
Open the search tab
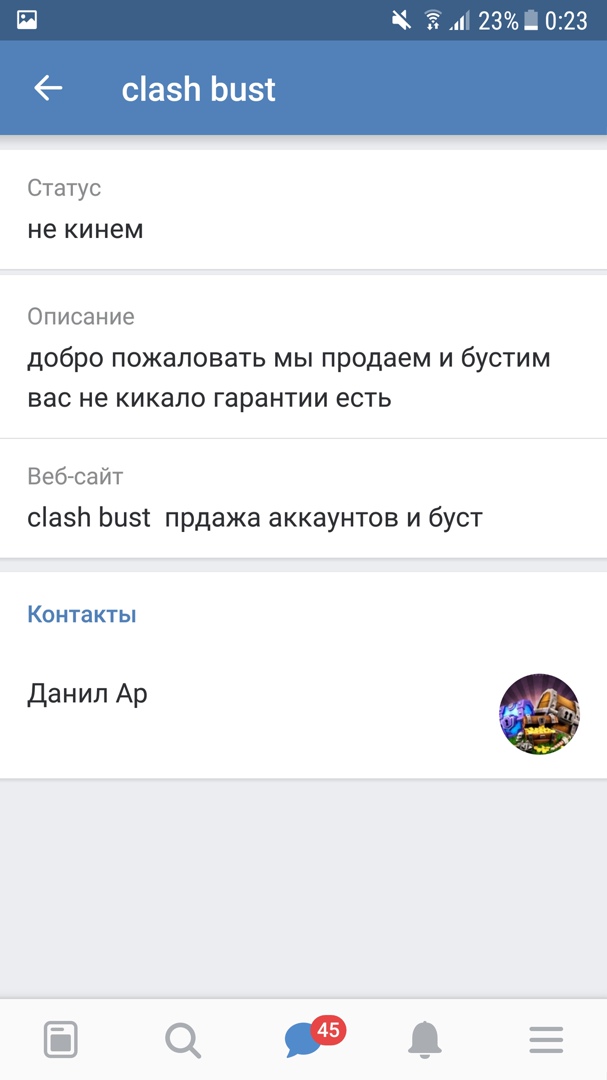182,1040
